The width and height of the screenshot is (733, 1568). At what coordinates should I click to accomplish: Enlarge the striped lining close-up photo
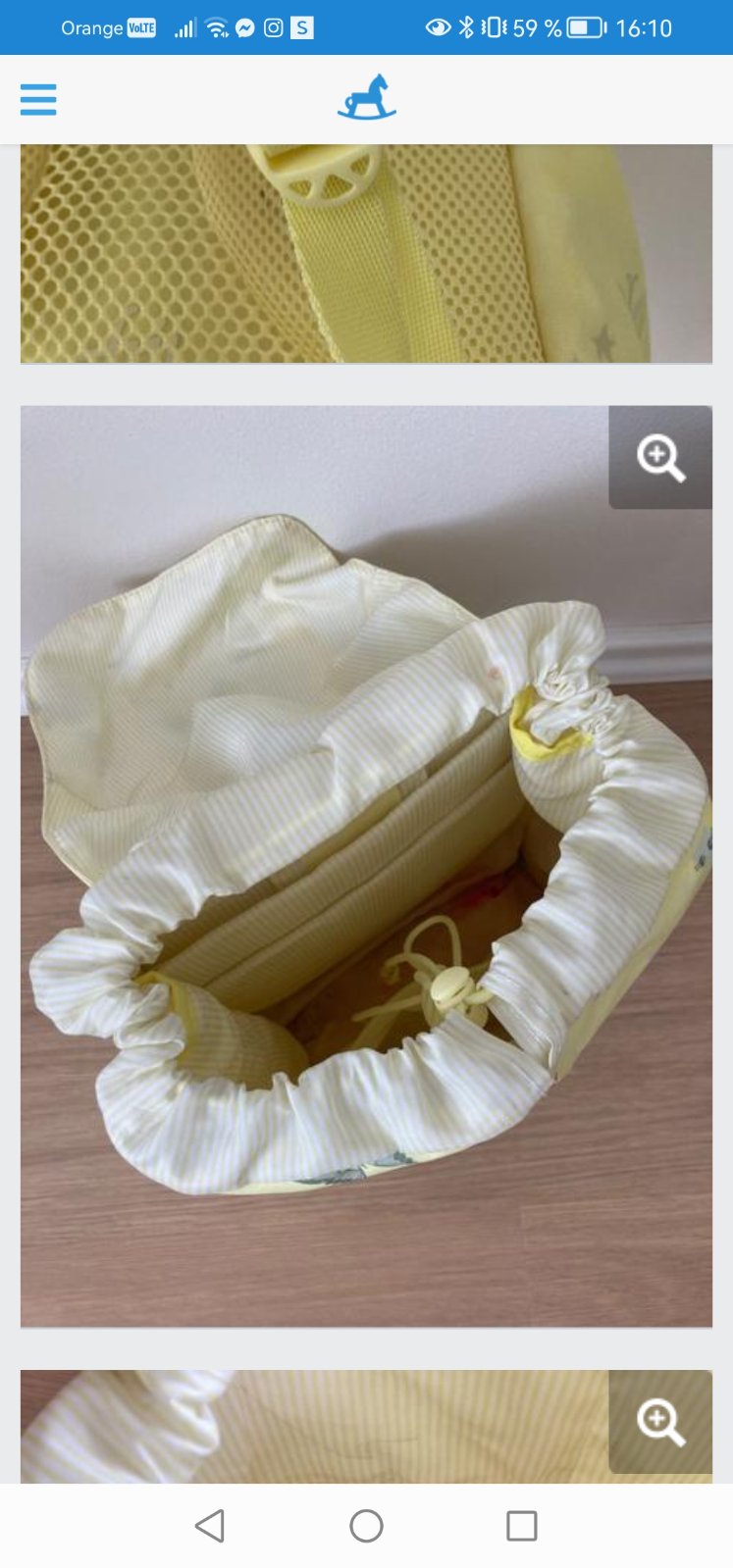point(660,1421)
